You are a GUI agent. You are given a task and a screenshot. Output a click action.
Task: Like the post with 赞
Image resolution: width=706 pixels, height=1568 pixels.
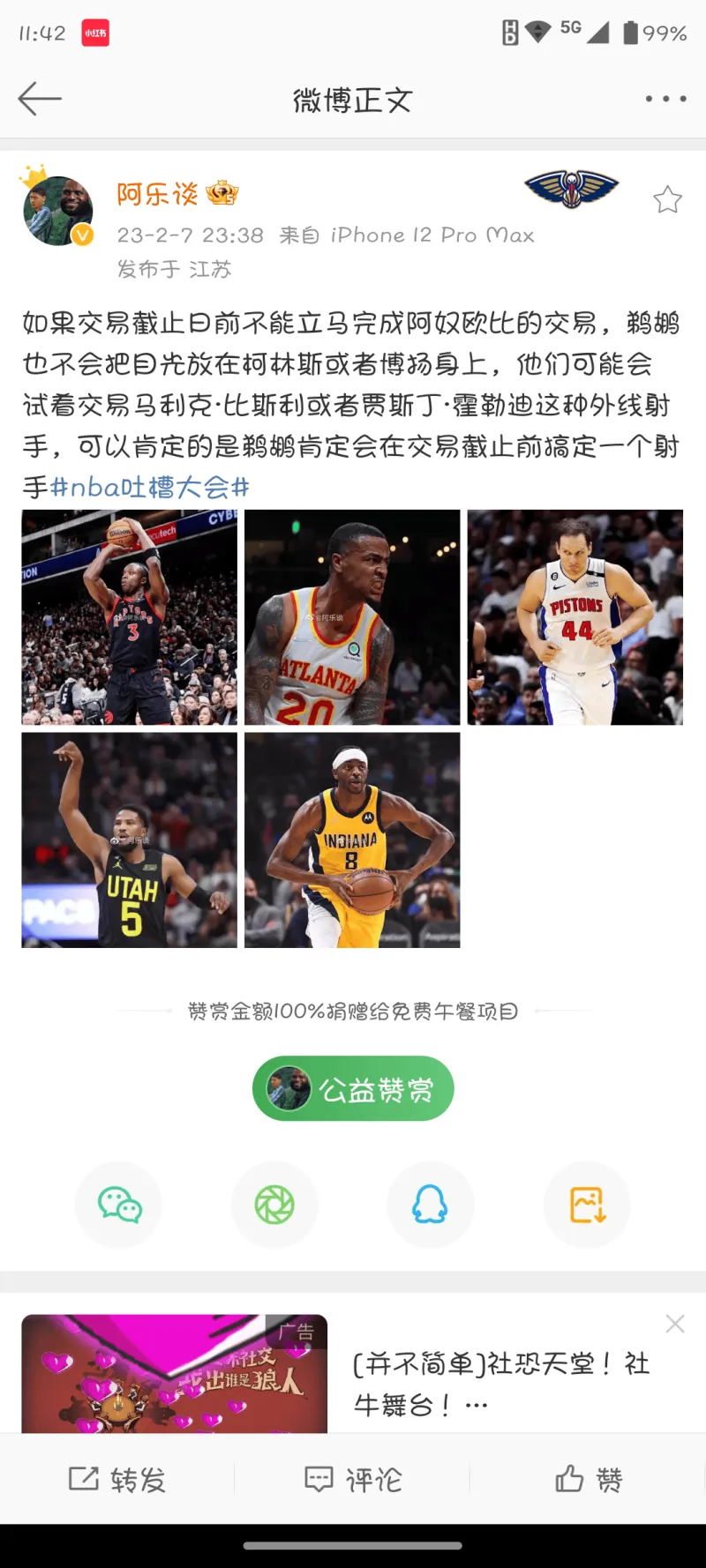click(x=588, y=1479)
